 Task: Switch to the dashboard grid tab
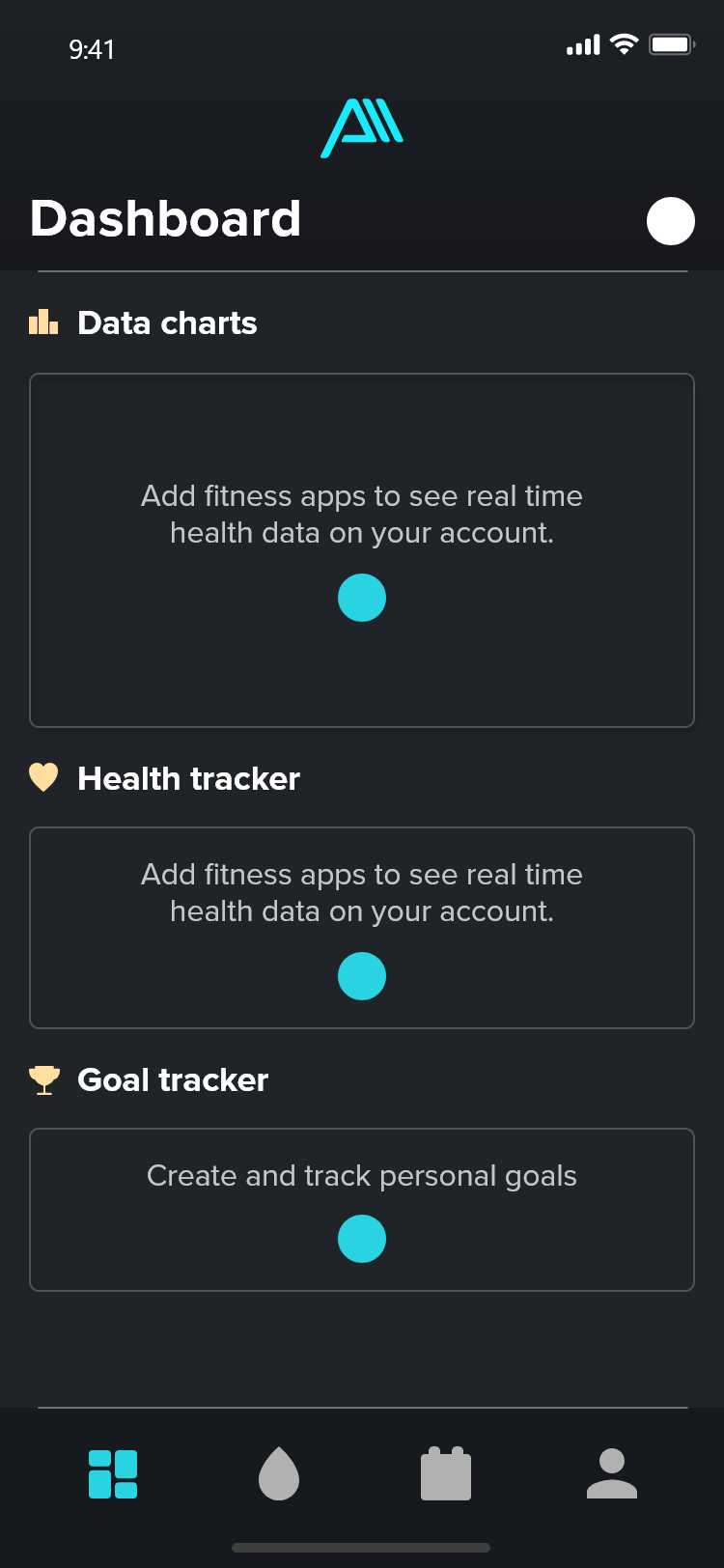(x=113, y=1474)
